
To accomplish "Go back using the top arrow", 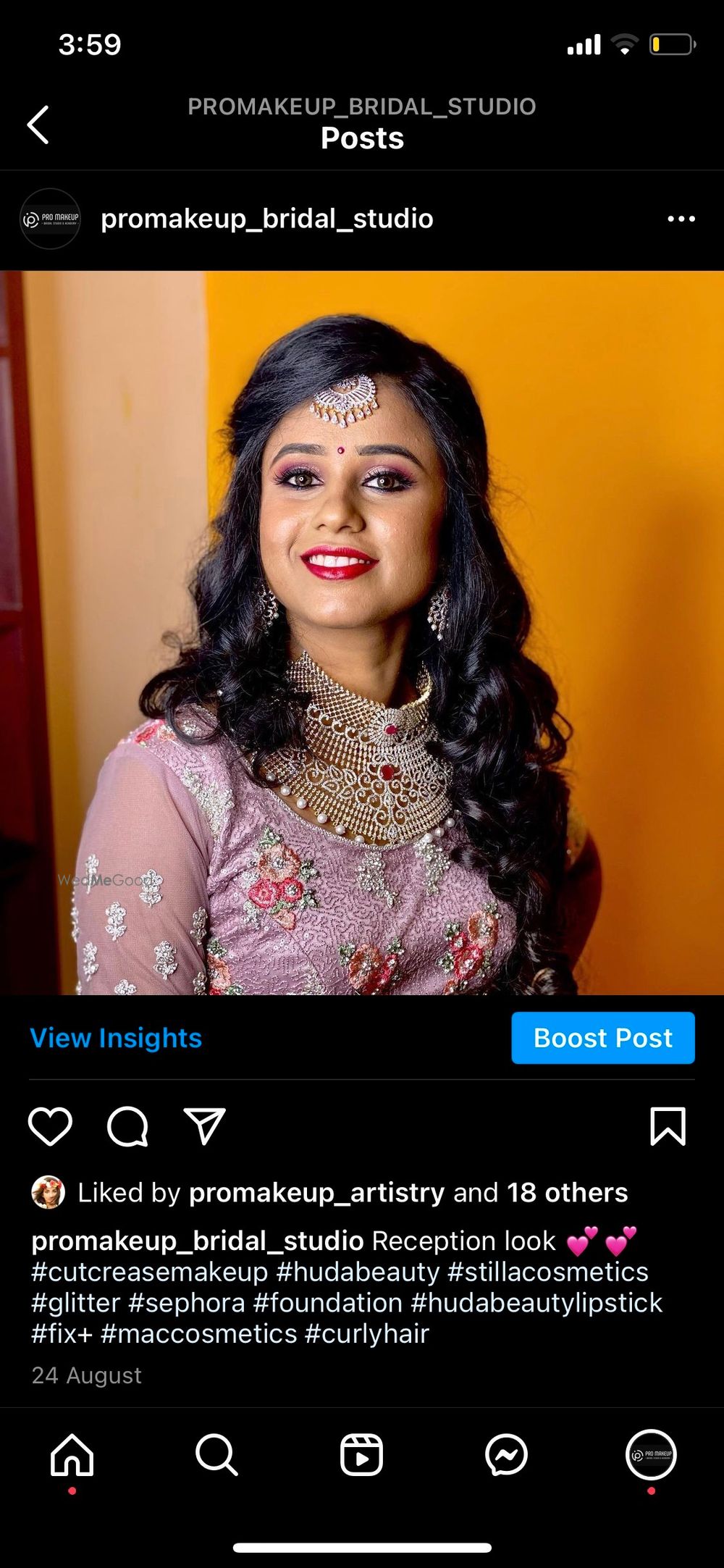I will click(x=38, y=125).
